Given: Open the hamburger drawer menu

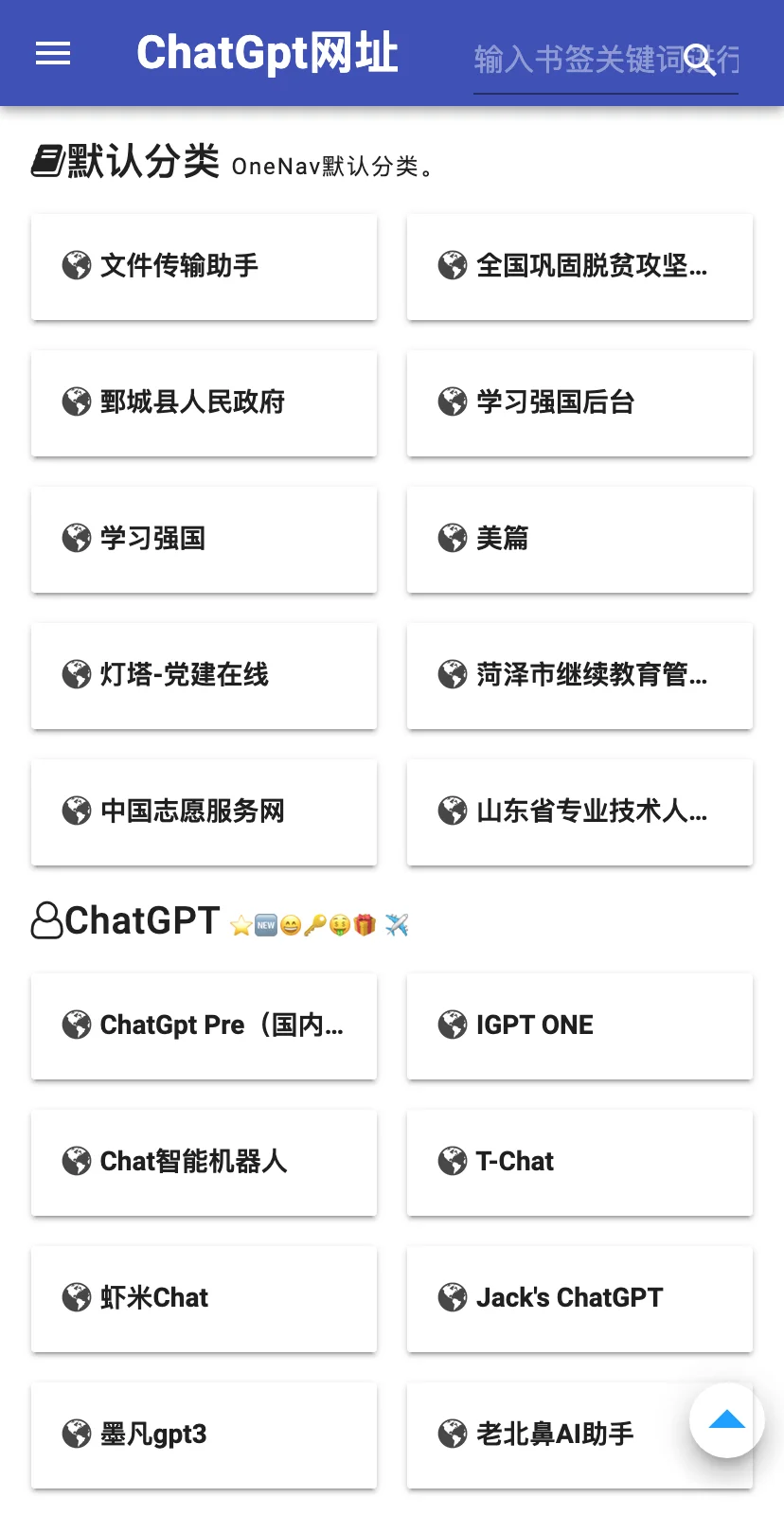Looking at the screenshot, I should (53, 54).
